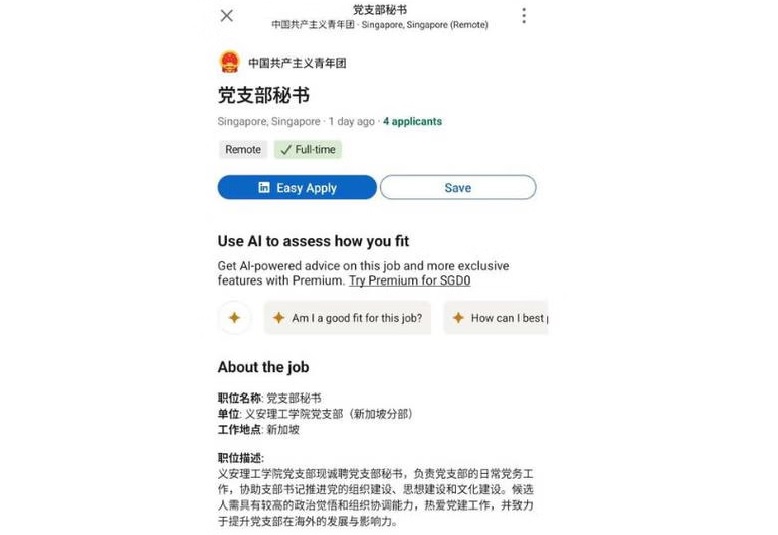Tap the round sparkle AI icon
The height and width of the screenshot is (535, 778).
[x=234, y=318]
